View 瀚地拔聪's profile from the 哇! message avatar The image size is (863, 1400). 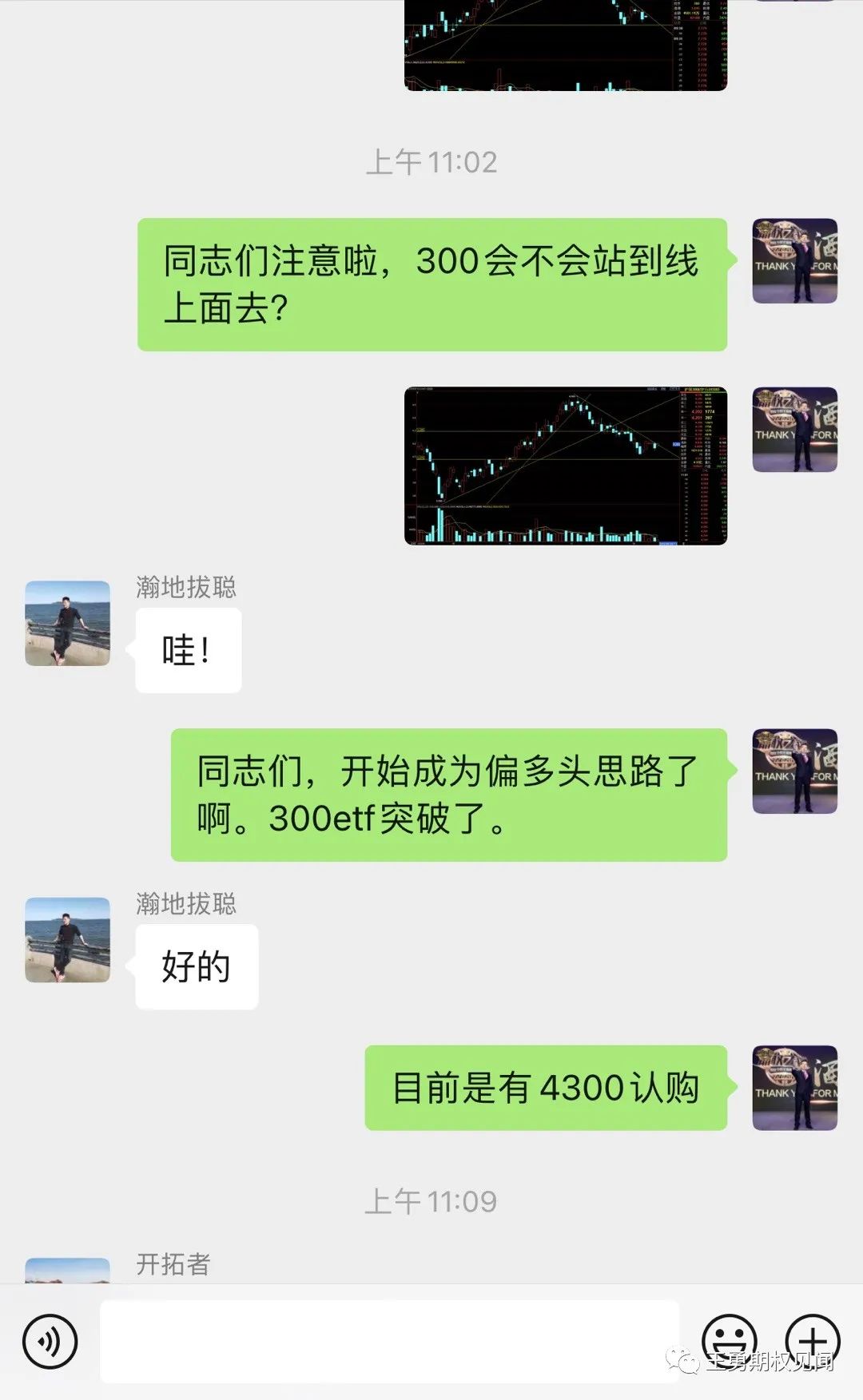(68, 623)
